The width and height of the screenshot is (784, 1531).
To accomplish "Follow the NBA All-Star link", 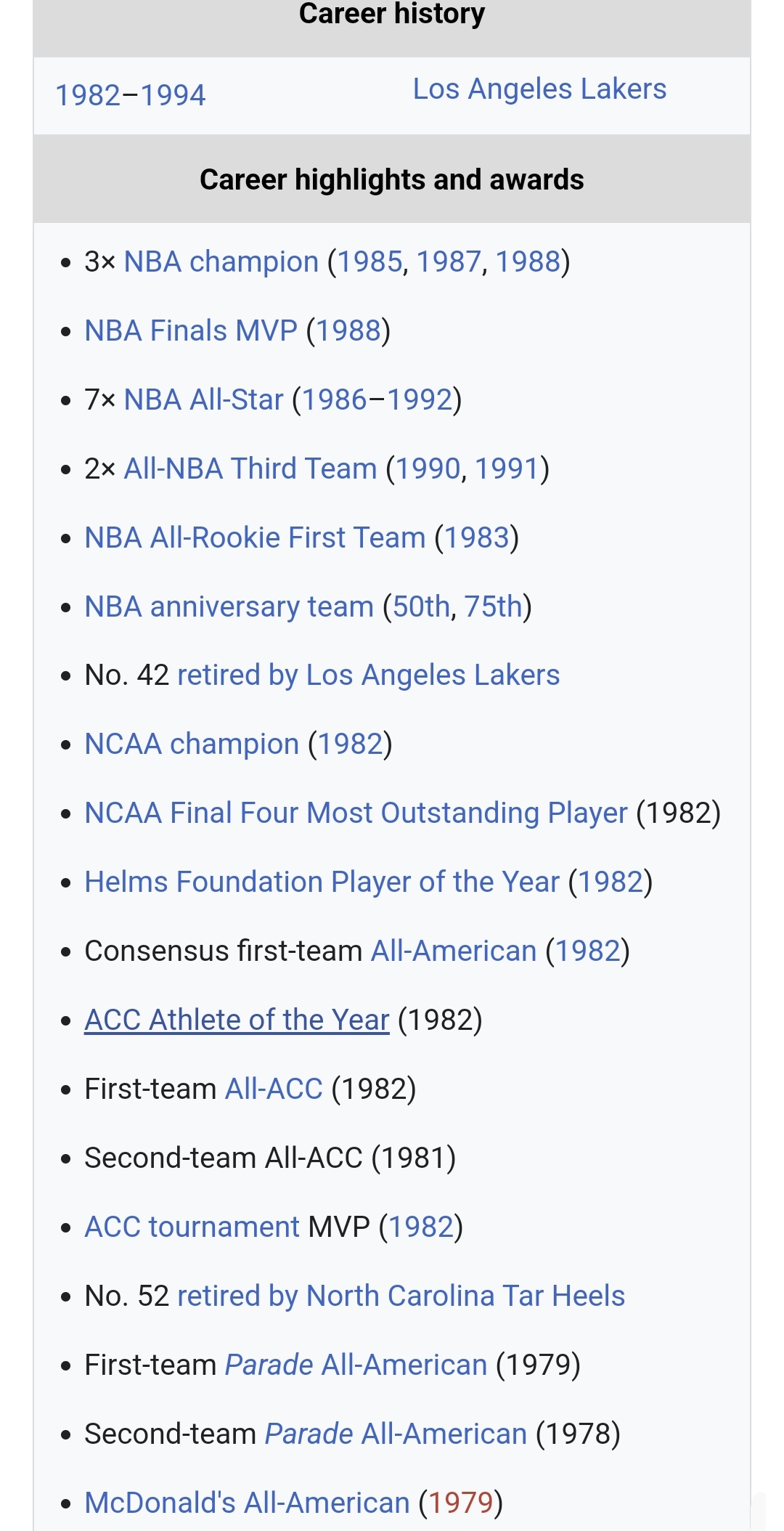I will coord(203,399).
